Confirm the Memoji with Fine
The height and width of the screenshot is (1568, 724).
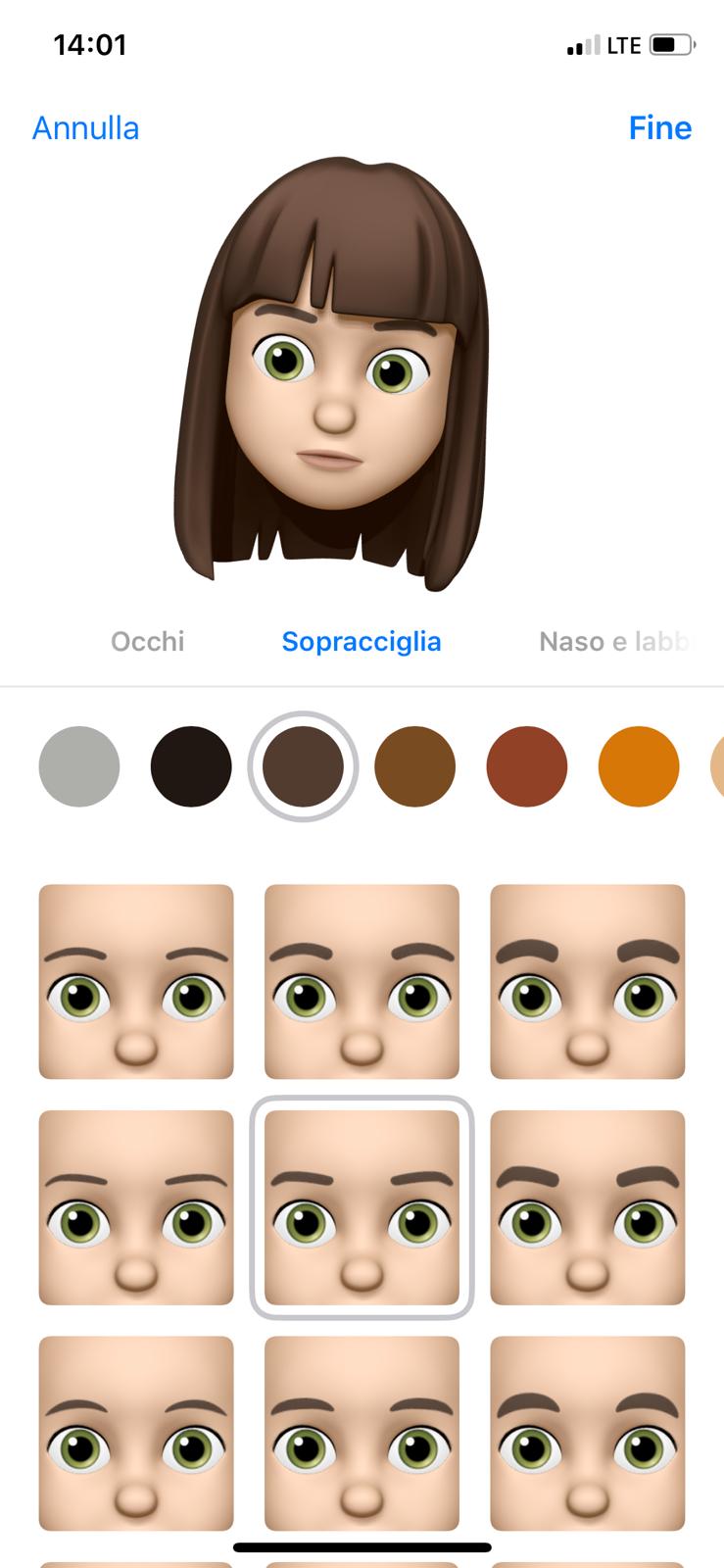coord(659,128)
